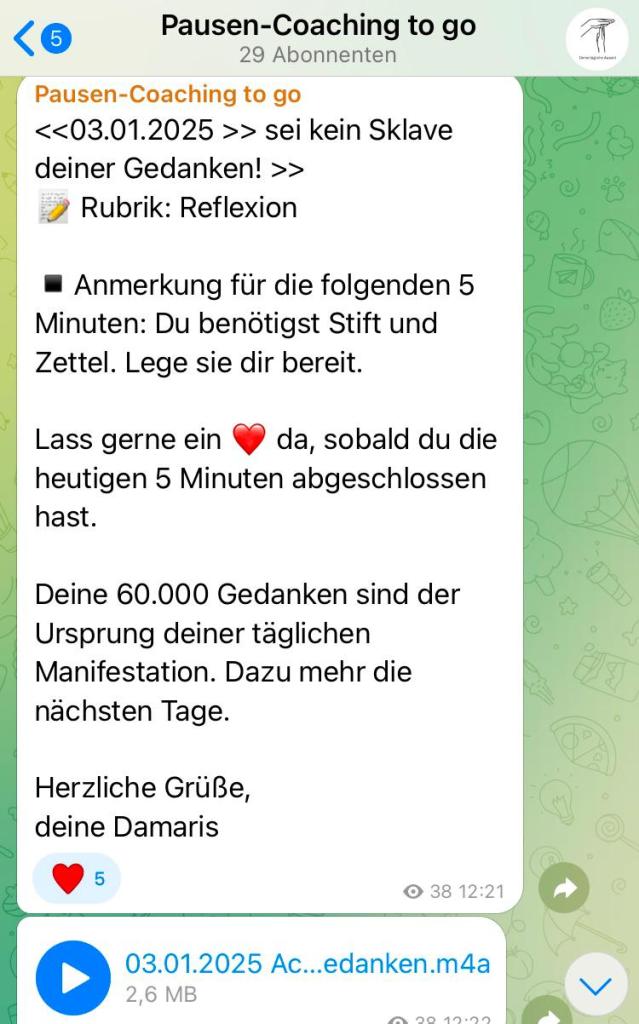Image resolution: width=639 pixels, height=1024 pixels.
Task: Jump down to the latest messages
Action: click(x=596, y=987)
